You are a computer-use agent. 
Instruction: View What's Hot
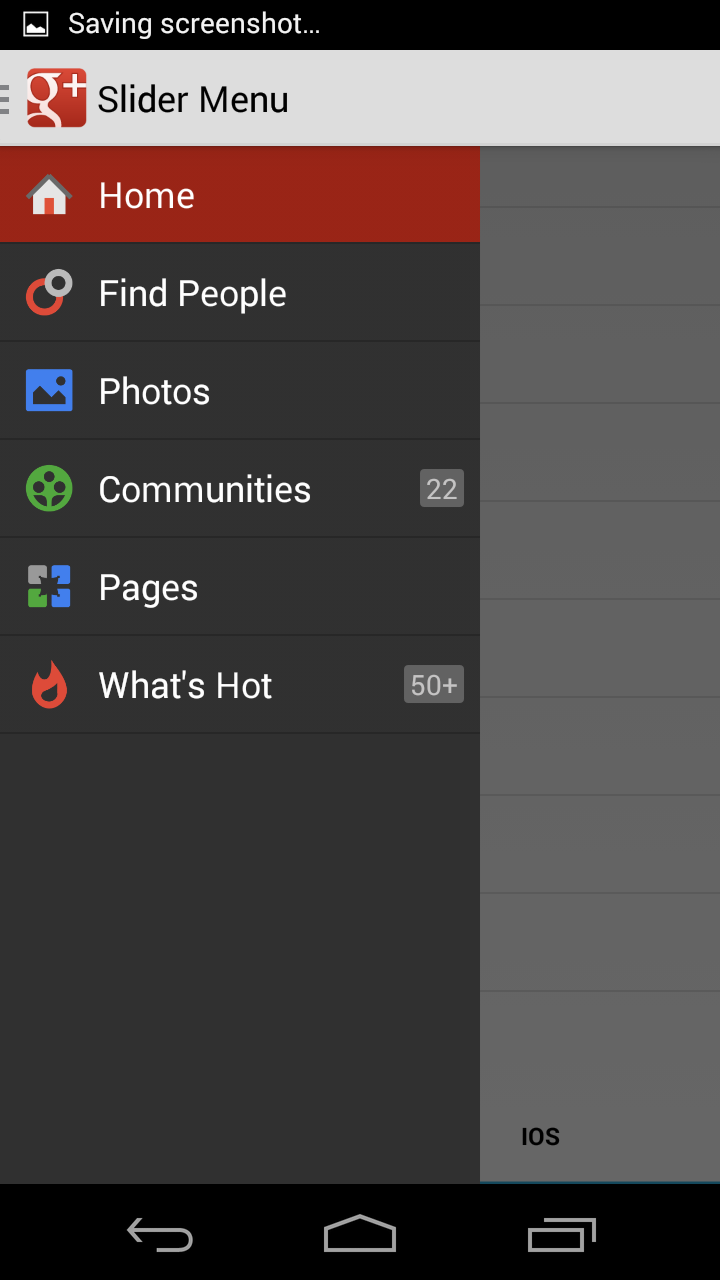240,685
